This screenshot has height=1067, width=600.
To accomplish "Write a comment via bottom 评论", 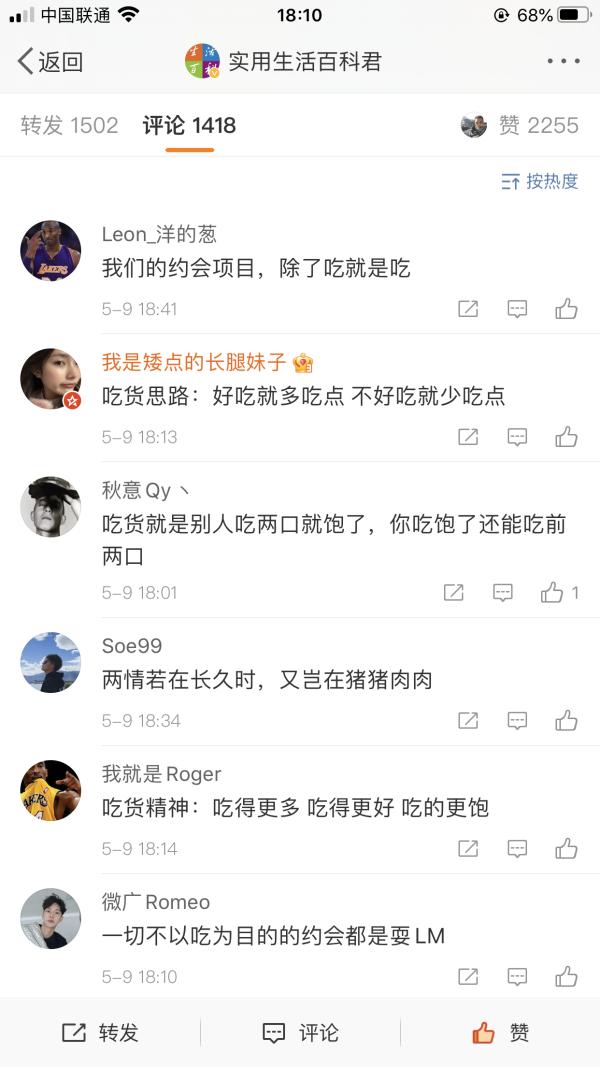I will point(300,1033).
